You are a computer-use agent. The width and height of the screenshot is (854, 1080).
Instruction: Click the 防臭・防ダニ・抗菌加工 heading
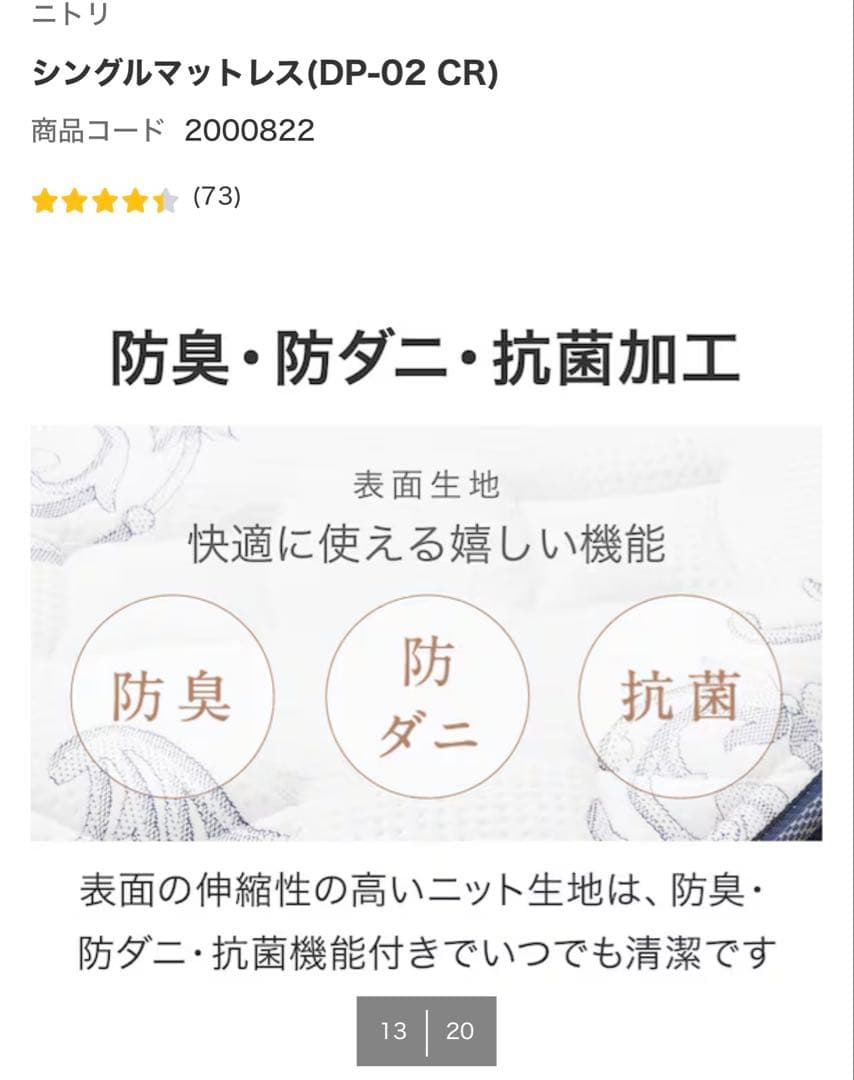[x=427, y=355]
